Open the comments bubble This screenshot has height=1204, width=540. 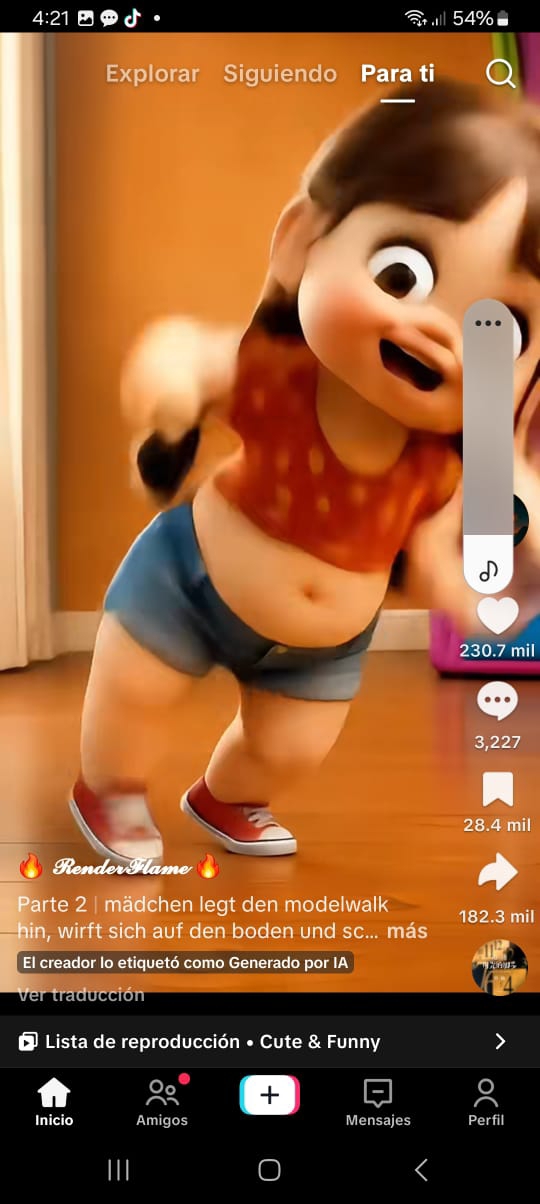coord(497,702)
